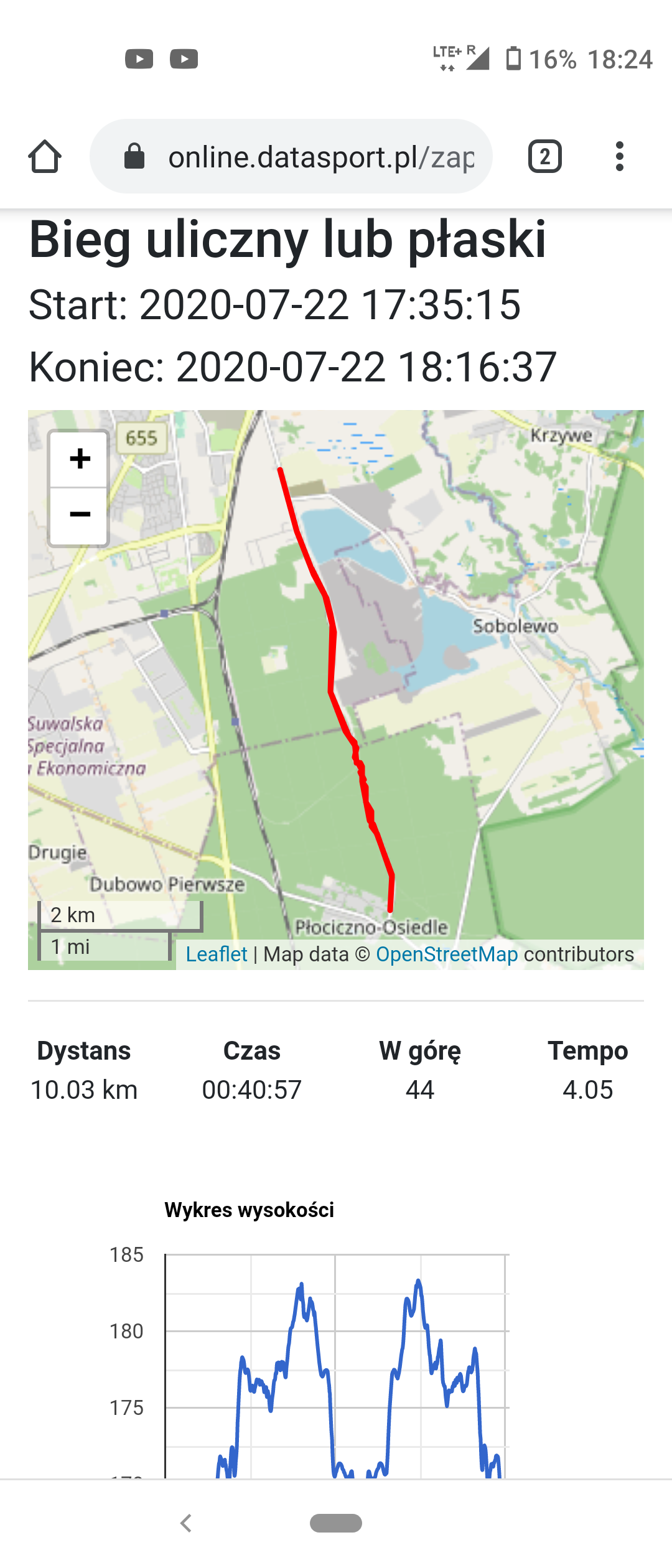Go back using the system back arrow
The height and width of the screenshot is (1568, 672).
[x=185, y=1523]
